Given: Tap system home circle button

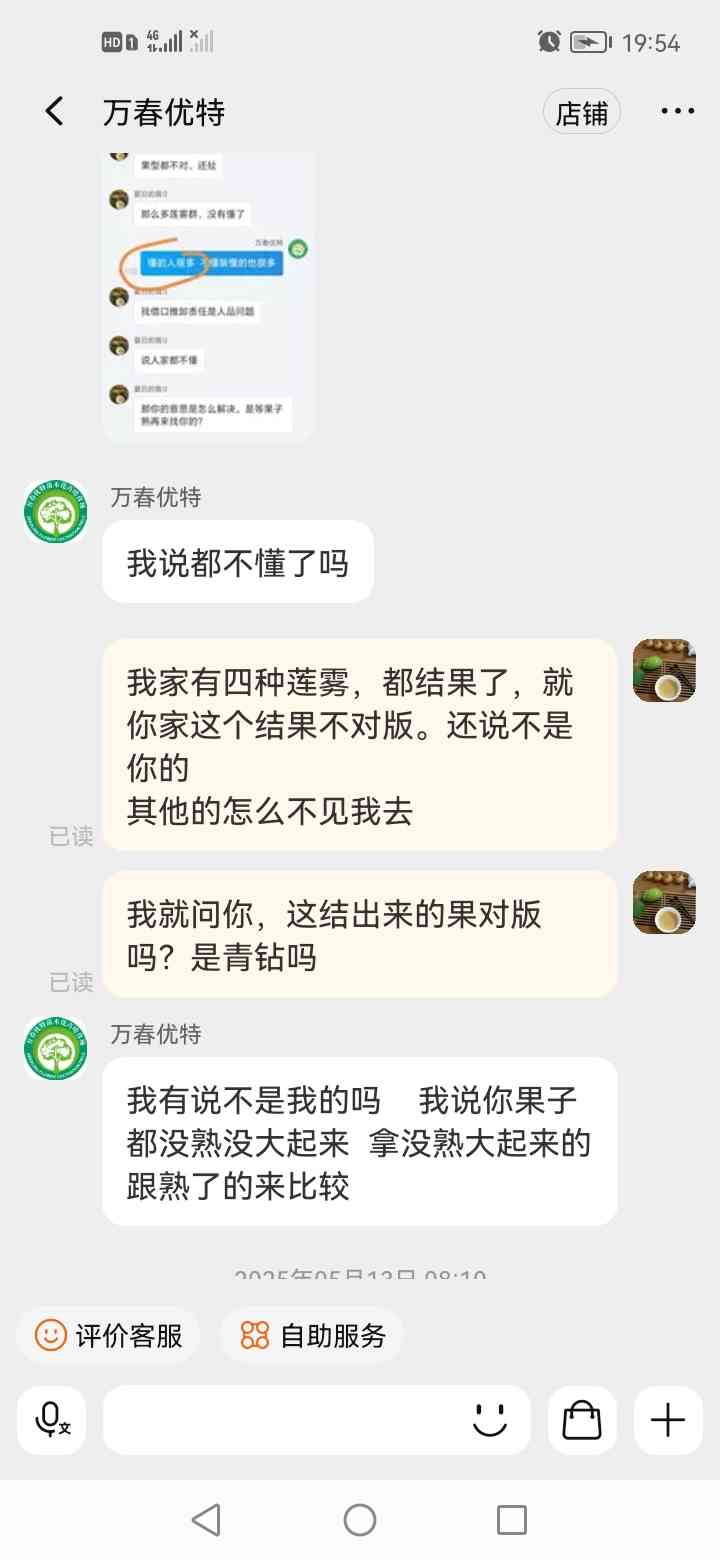Looking at the screenshot, I should (x=360, y=1520).
